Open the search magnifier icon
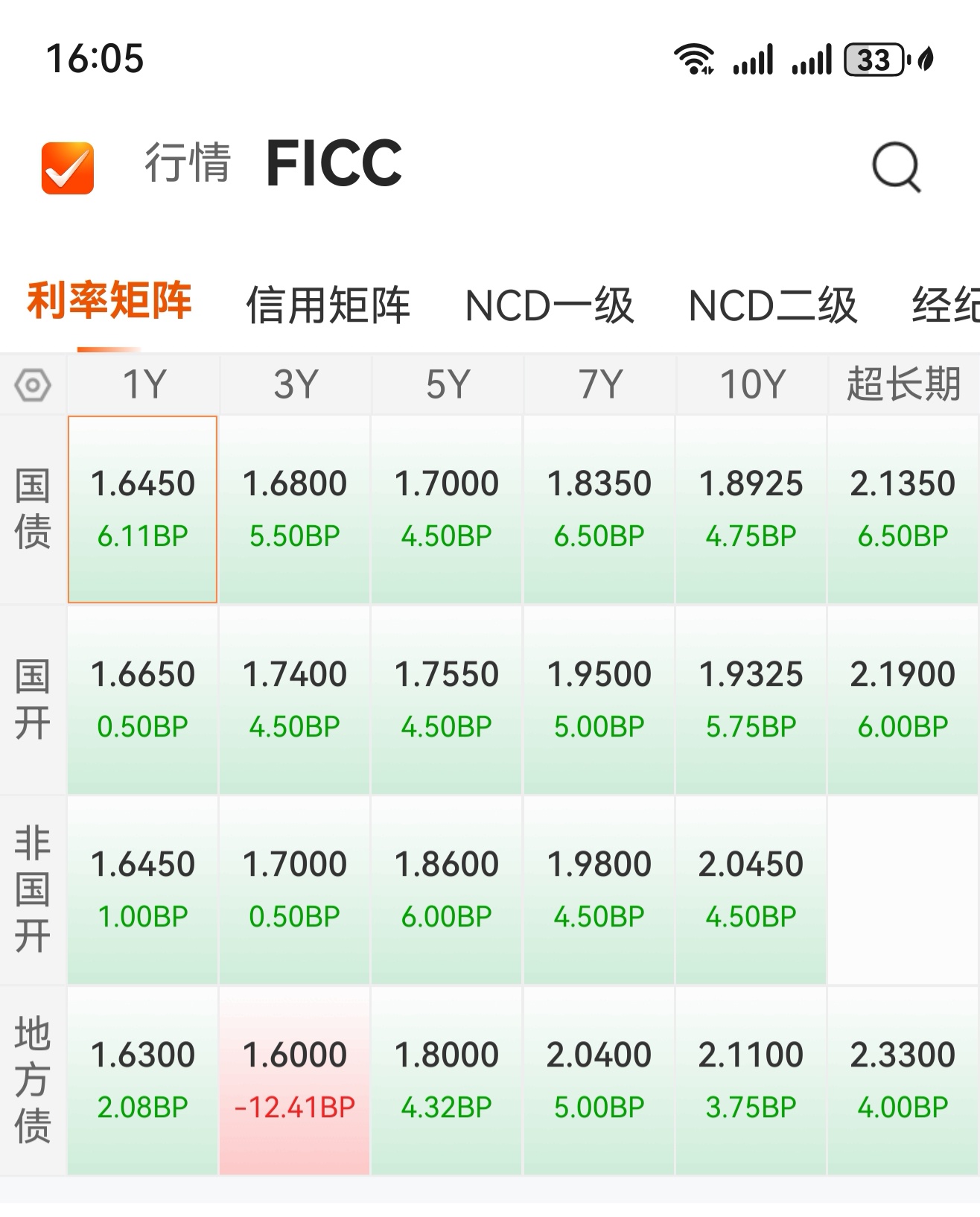Screen dimensions: 980x1217 896,167
